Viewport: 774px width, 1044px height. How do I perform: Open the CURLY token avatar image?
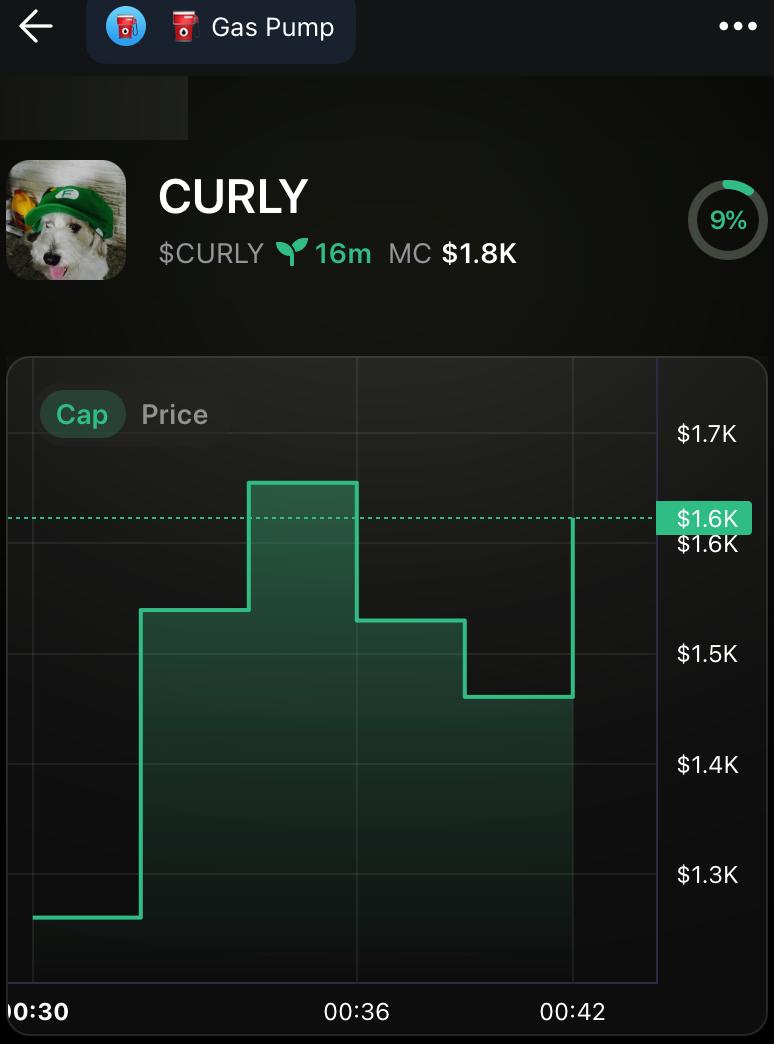[66, 220]
